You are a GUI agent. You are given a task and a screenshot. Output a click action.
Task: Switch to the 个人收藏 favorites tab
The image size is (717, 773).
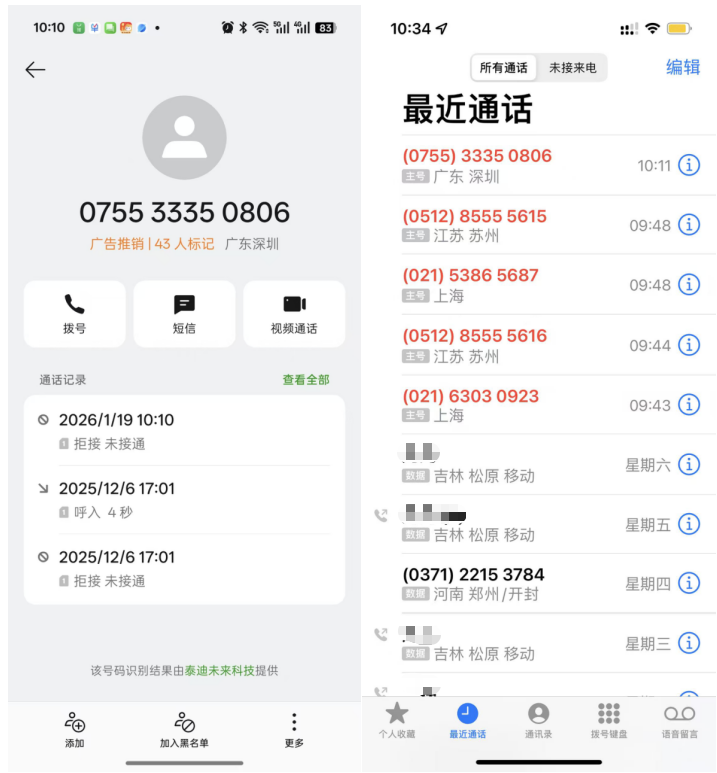397,720
